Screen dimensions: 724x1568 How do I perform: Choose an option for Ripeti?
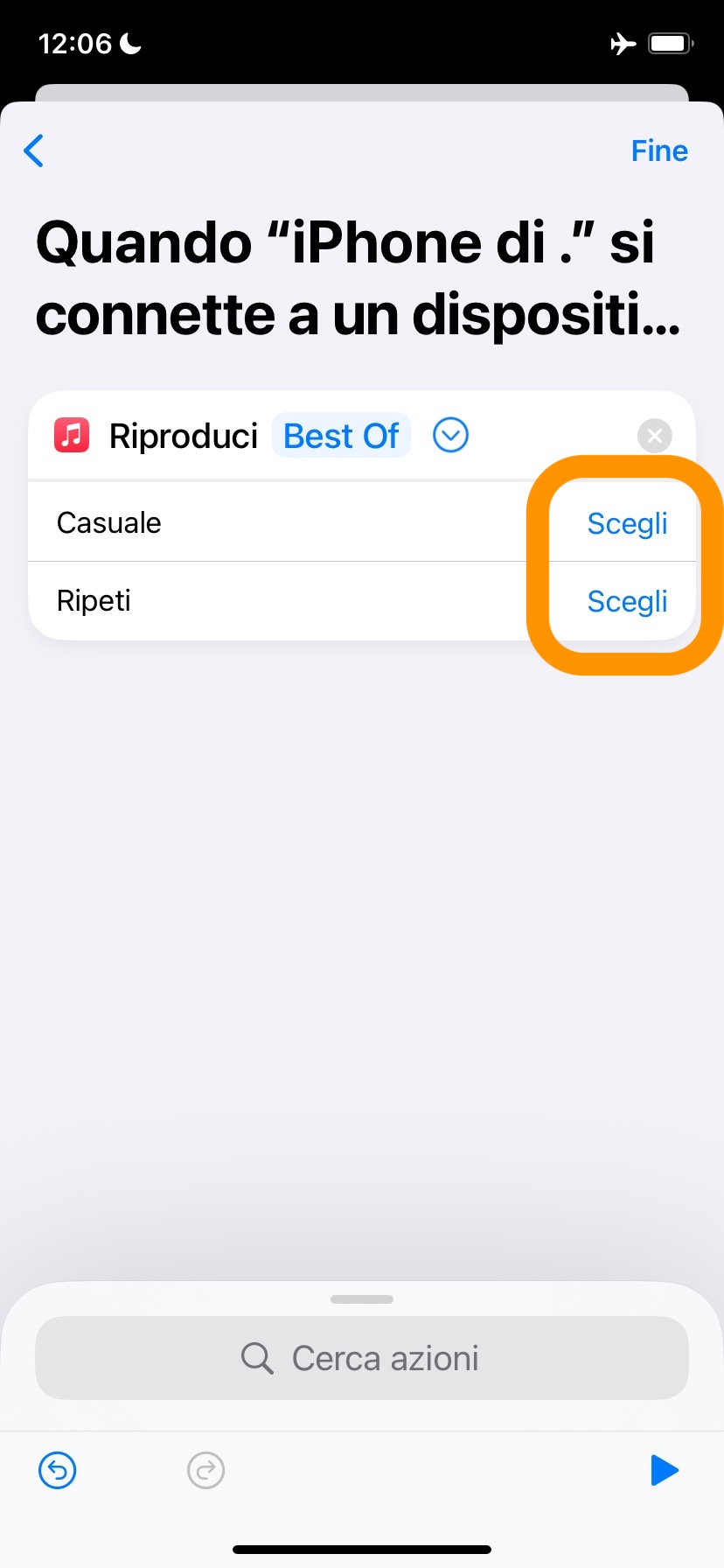627,601
